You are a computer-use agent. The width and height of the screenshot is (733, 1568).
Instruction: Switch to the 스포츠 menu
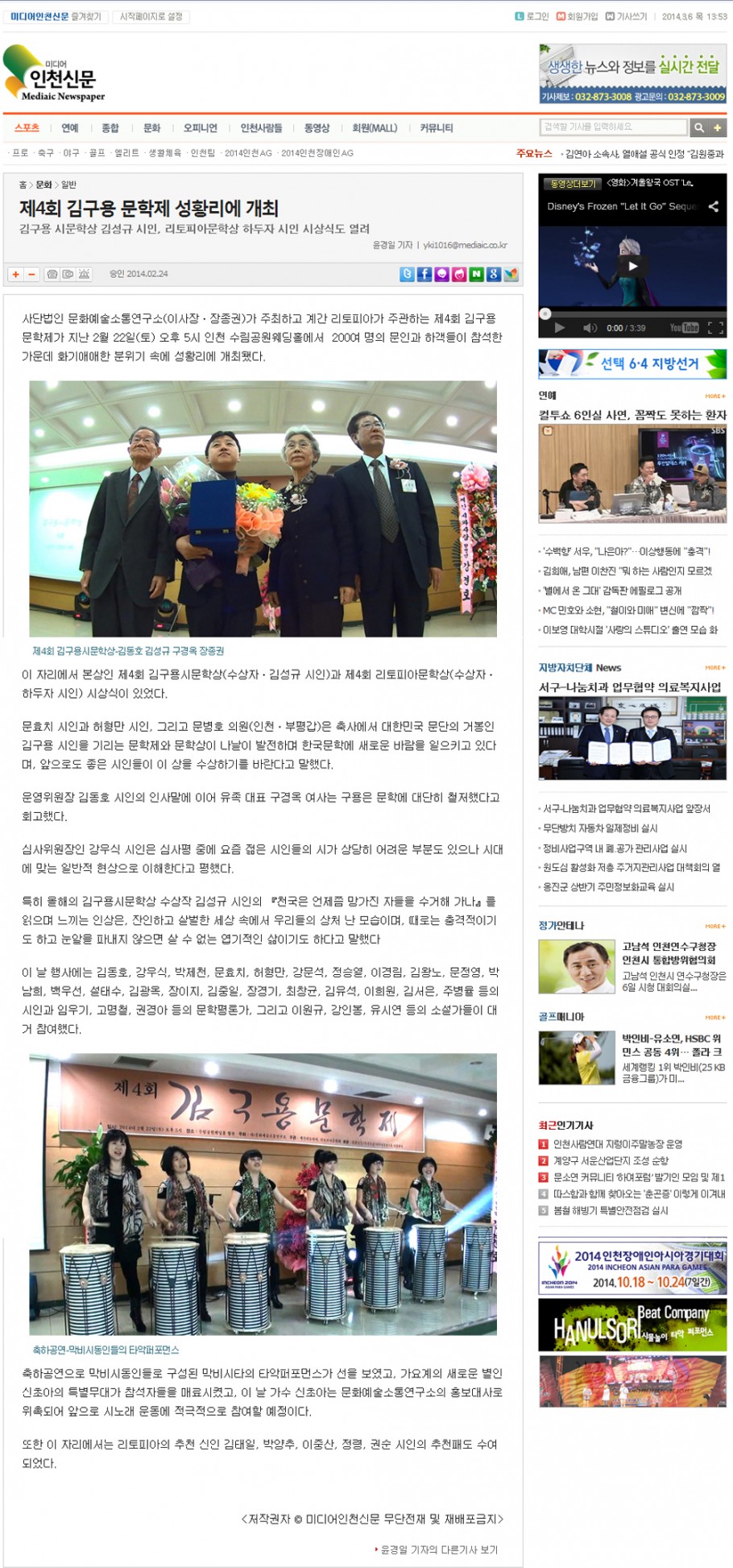coord(27,128)
